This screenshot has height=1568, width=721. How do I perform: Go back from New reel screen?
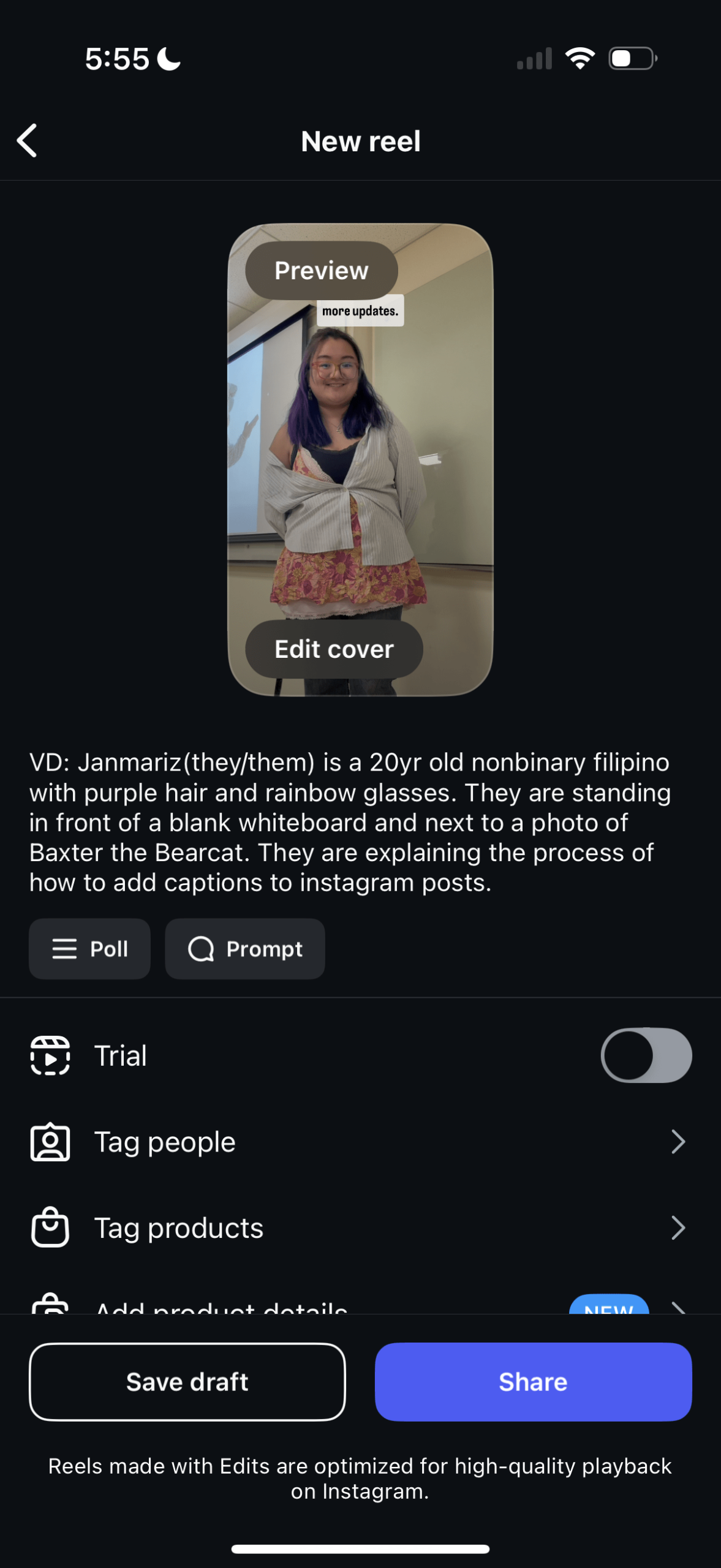(x=27, y=141)
